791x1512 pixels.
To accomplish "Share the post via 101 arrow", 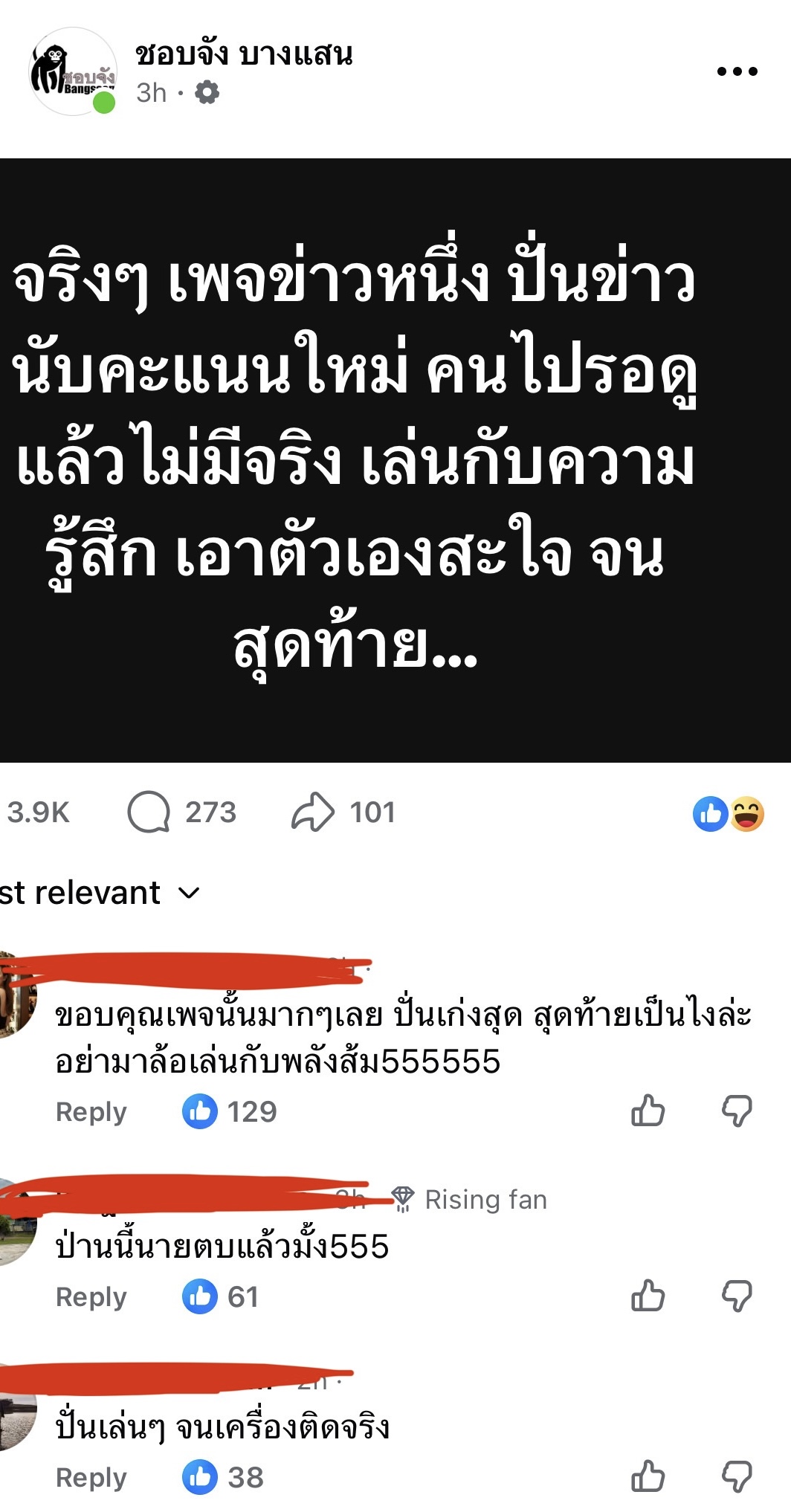I will click(343, 812).
